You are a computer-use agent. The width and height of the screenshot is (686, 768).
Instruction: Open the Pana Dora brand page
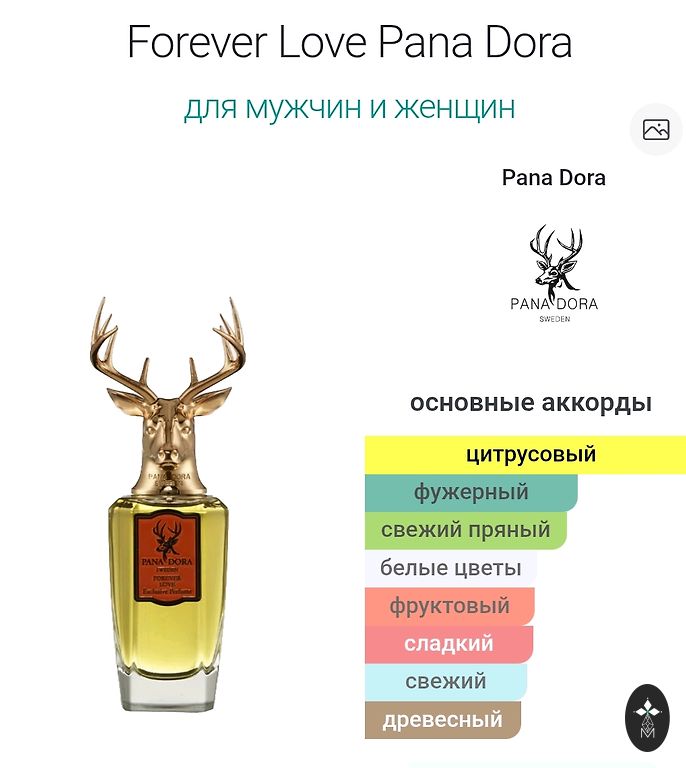pyautogui.click(x=553, y=179)
